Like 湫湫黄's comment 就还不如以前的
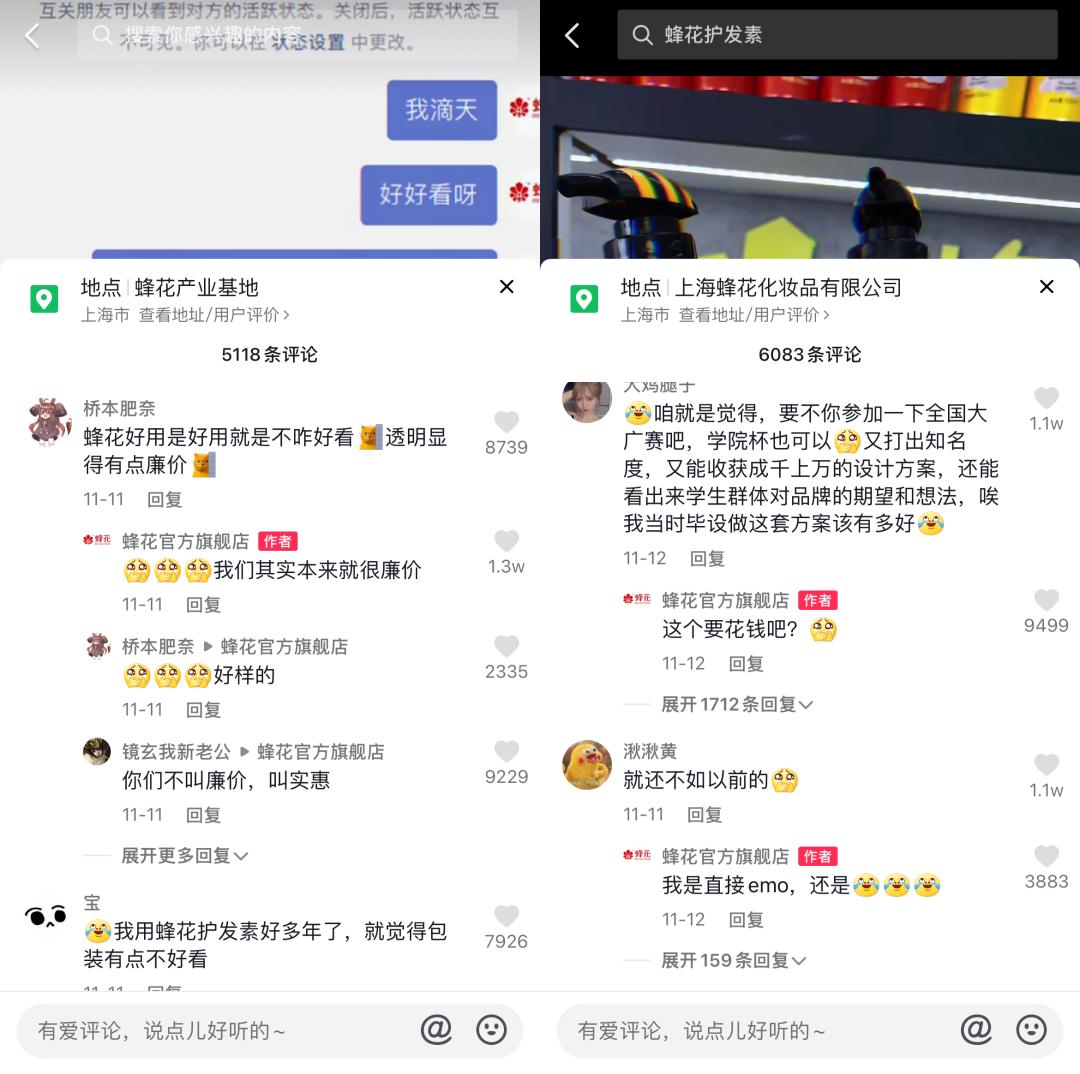This screenshot has height=1074, width=1080. [x=1046, y=766]
